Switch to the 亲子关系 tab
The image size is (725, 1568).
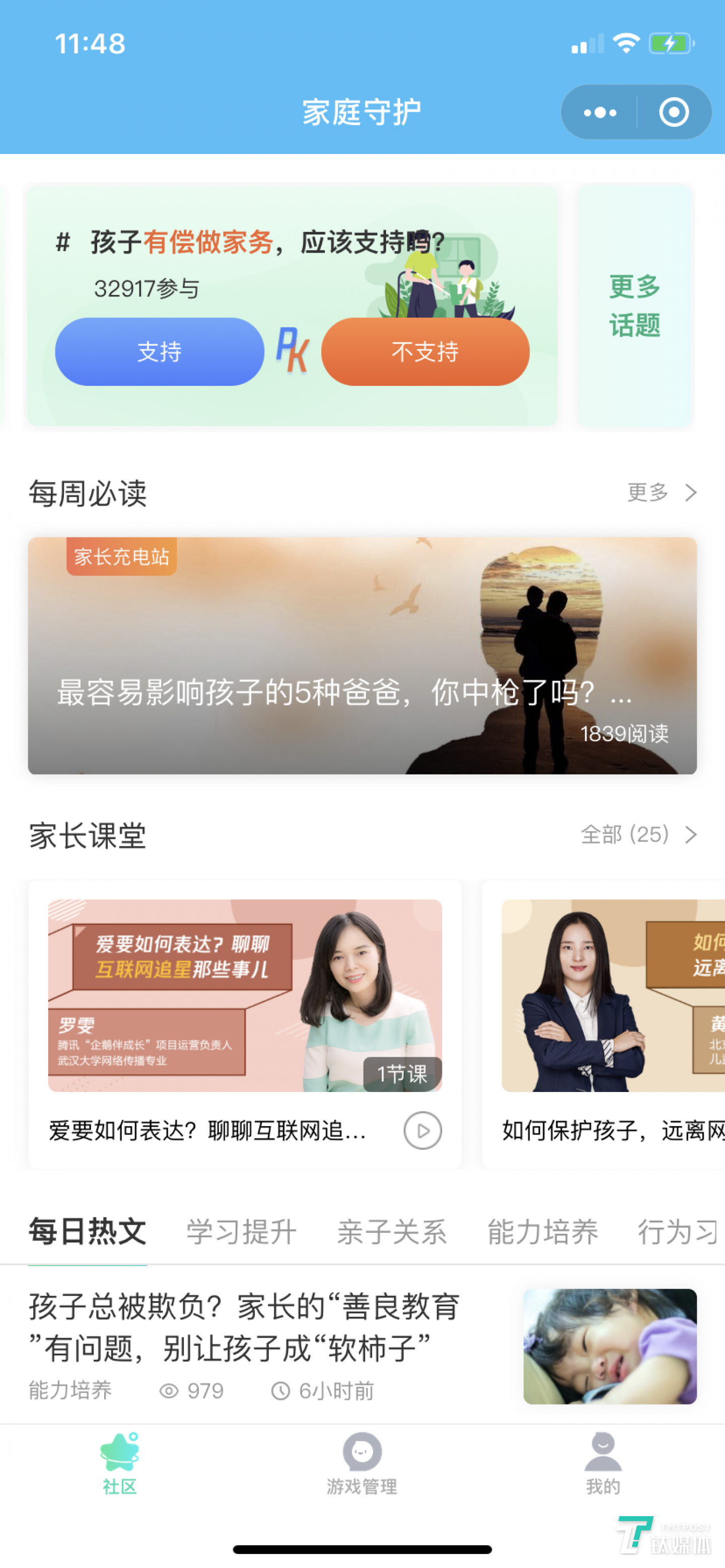392,1232
